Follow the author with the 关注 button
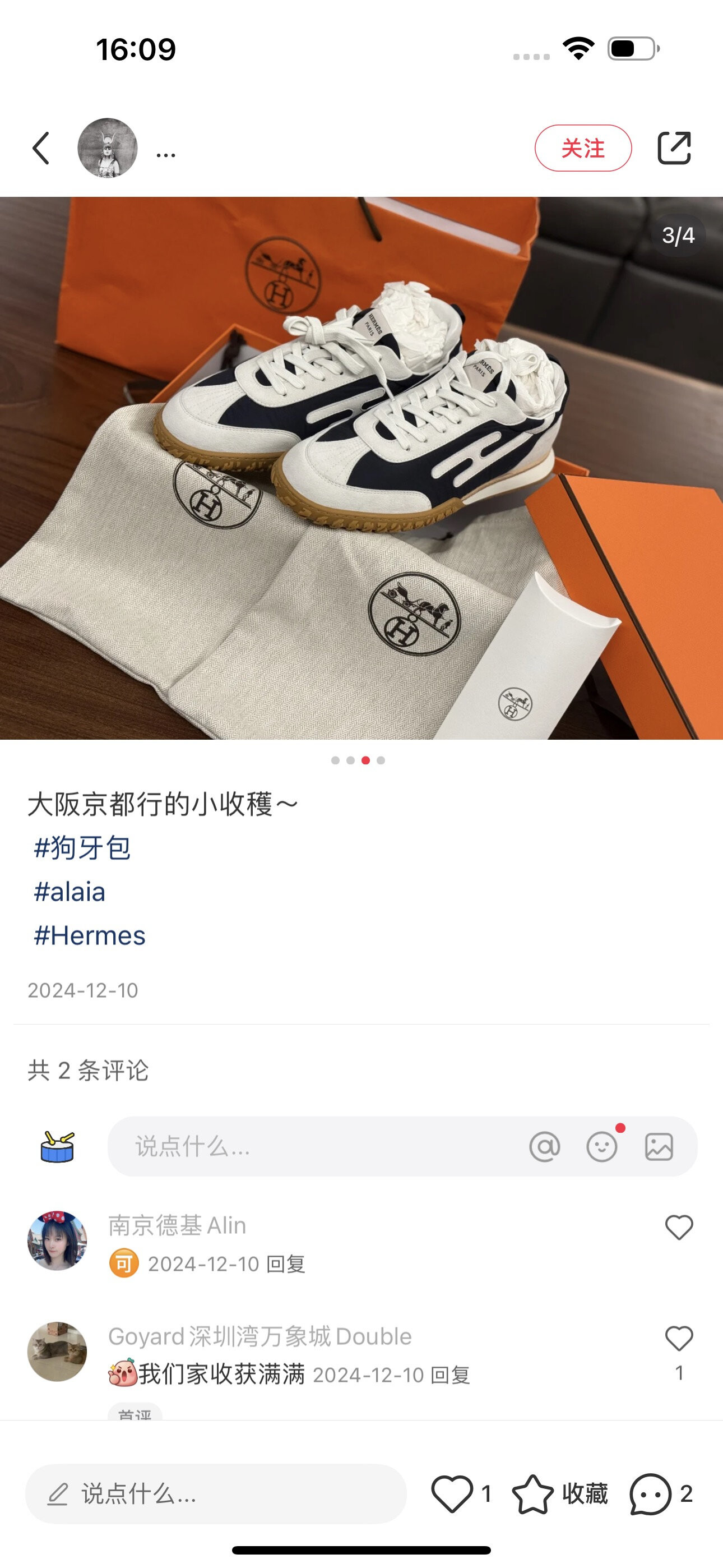The width and height of the screenshot is (723, 1568). click(582, 149)
